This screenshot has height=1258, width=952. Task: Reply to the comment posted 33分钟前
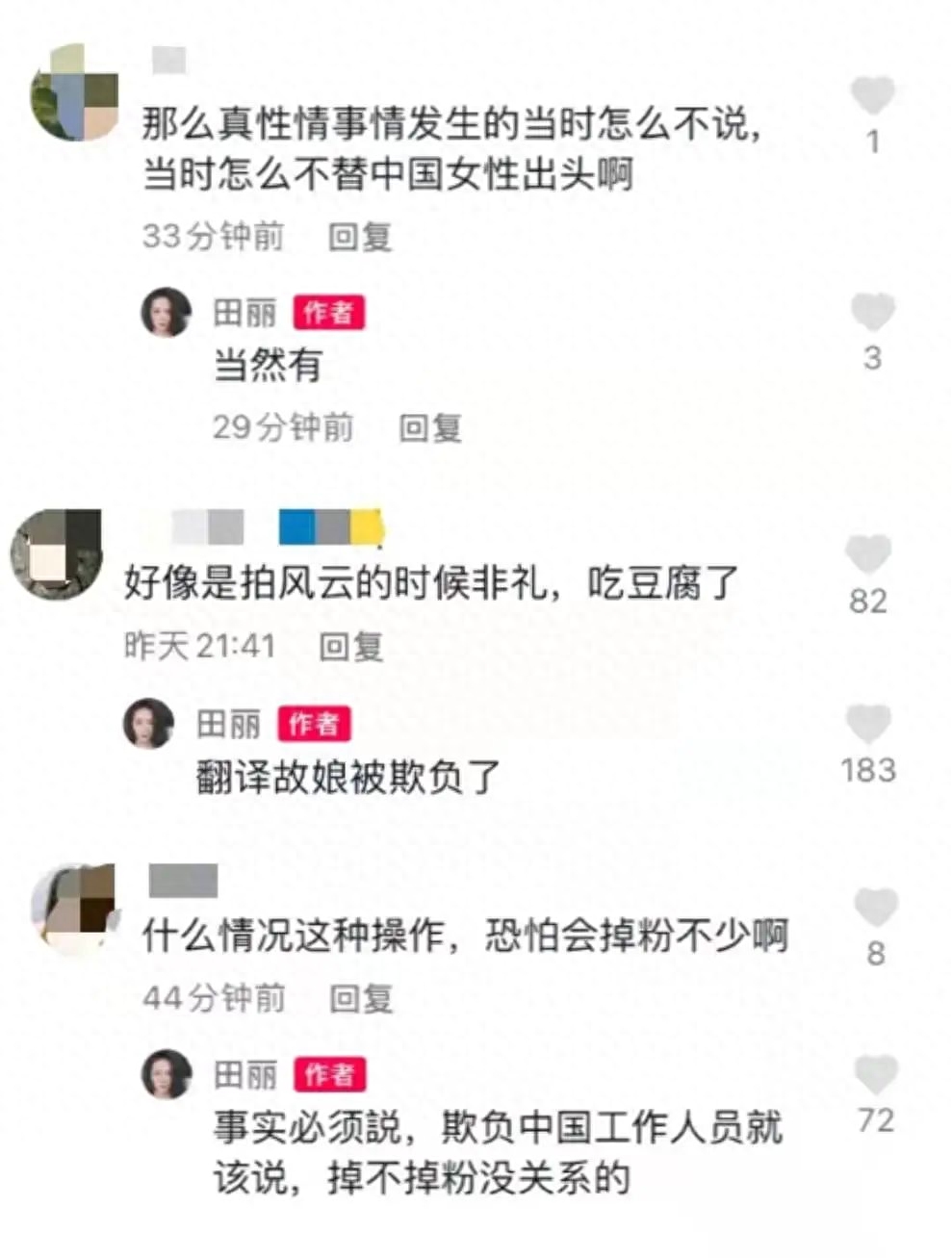point(360,237)
